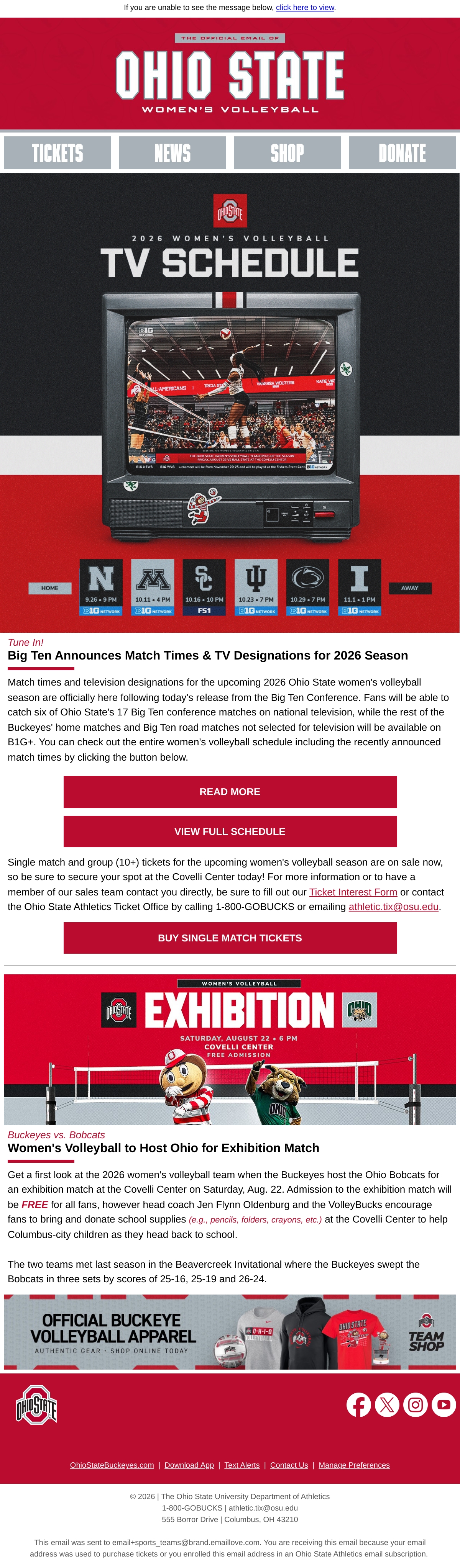The height and width of the screenshot is (1568, 460).
Task: Tap the TICKETS button
Action: [57, 153]
